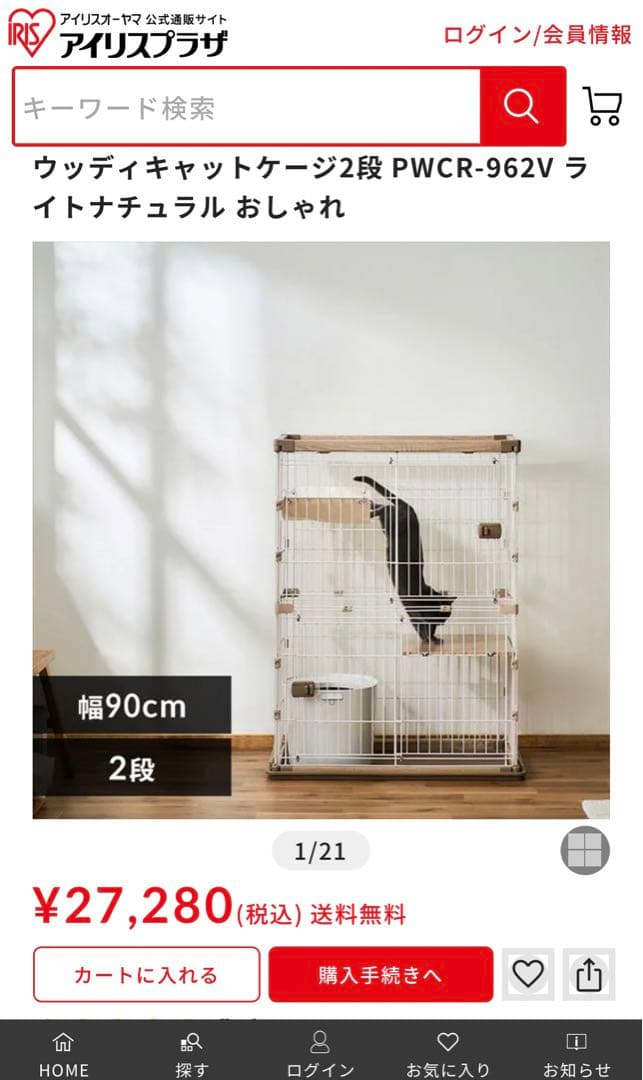Go to HOME tab
643x1080 pixels.
pyautogui.click(x=64, y=1054)
